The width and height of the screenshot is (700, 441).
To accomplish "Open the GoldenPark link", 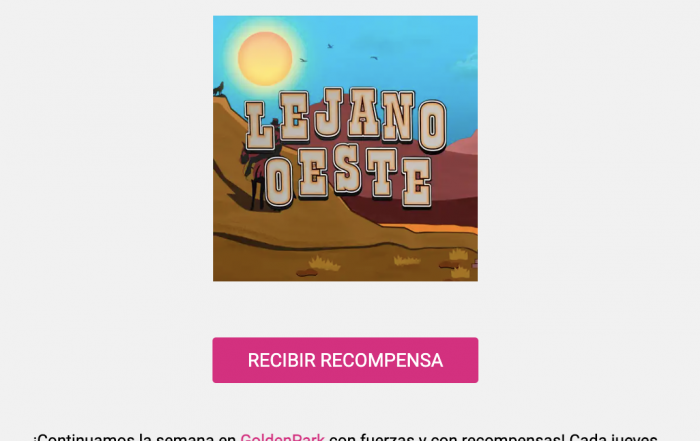I will (x=282, y=436).
